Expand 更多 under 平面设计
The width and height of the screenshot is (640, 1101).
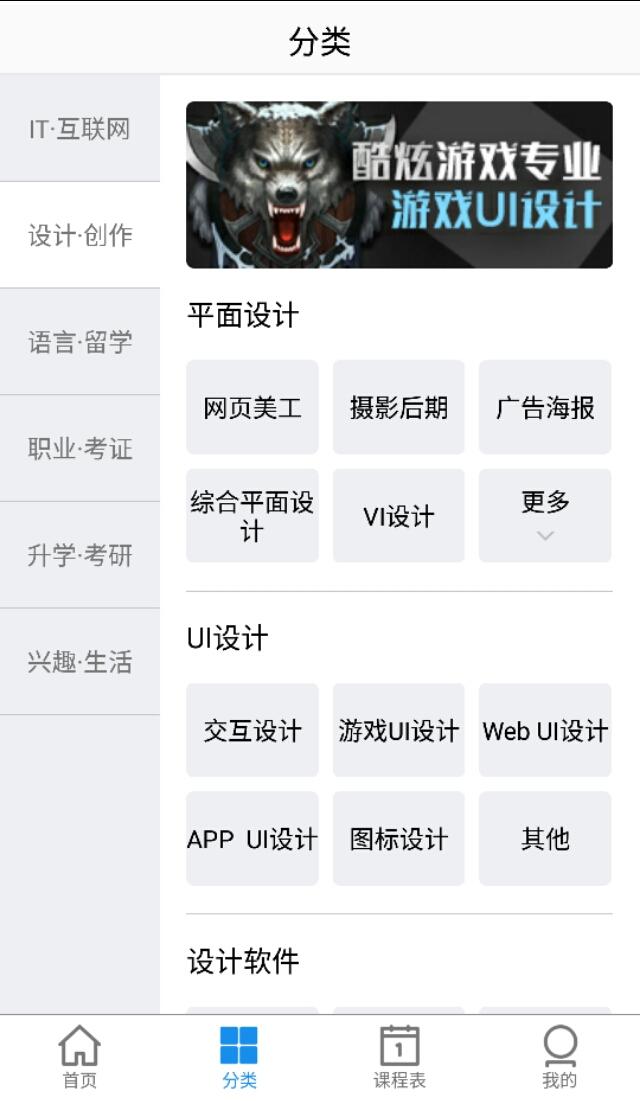tap(545, 515)
